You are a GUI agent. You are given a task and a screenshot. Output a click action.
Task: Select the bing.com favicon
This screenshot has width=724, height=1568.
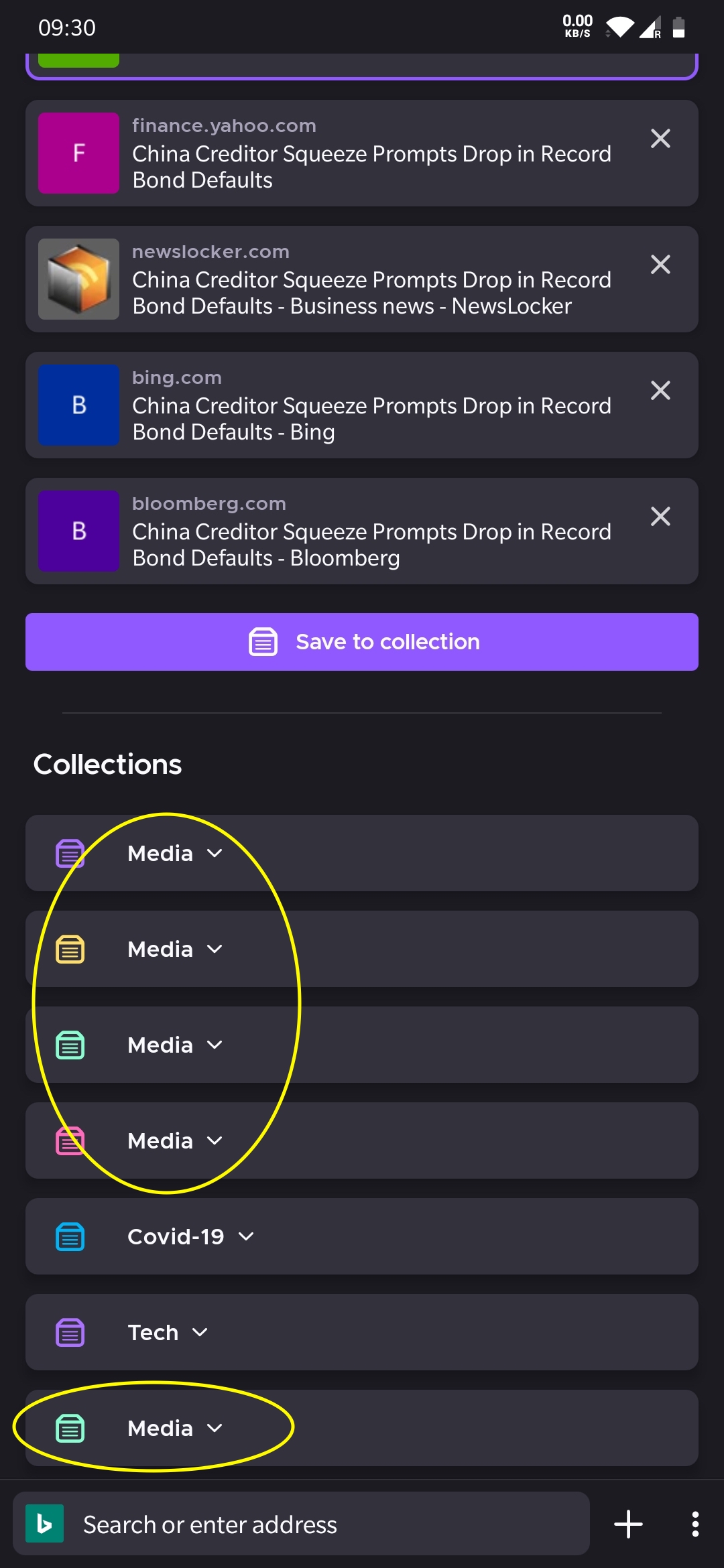pos(78,405)
